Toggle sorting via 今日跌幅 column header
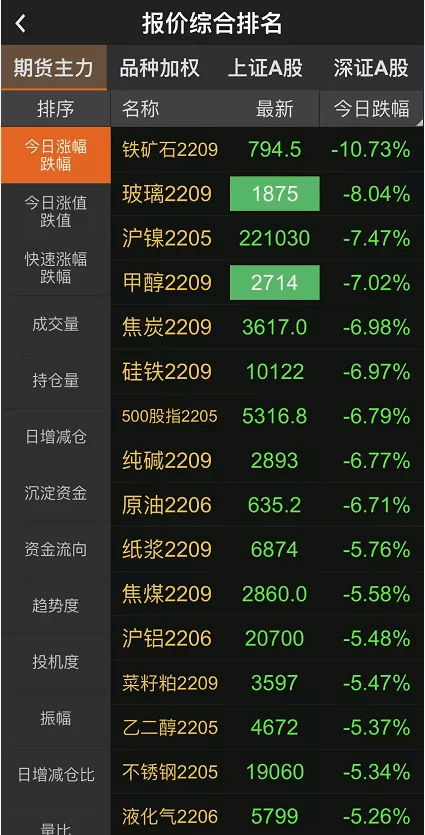425x835 pixels. [371, 109]
